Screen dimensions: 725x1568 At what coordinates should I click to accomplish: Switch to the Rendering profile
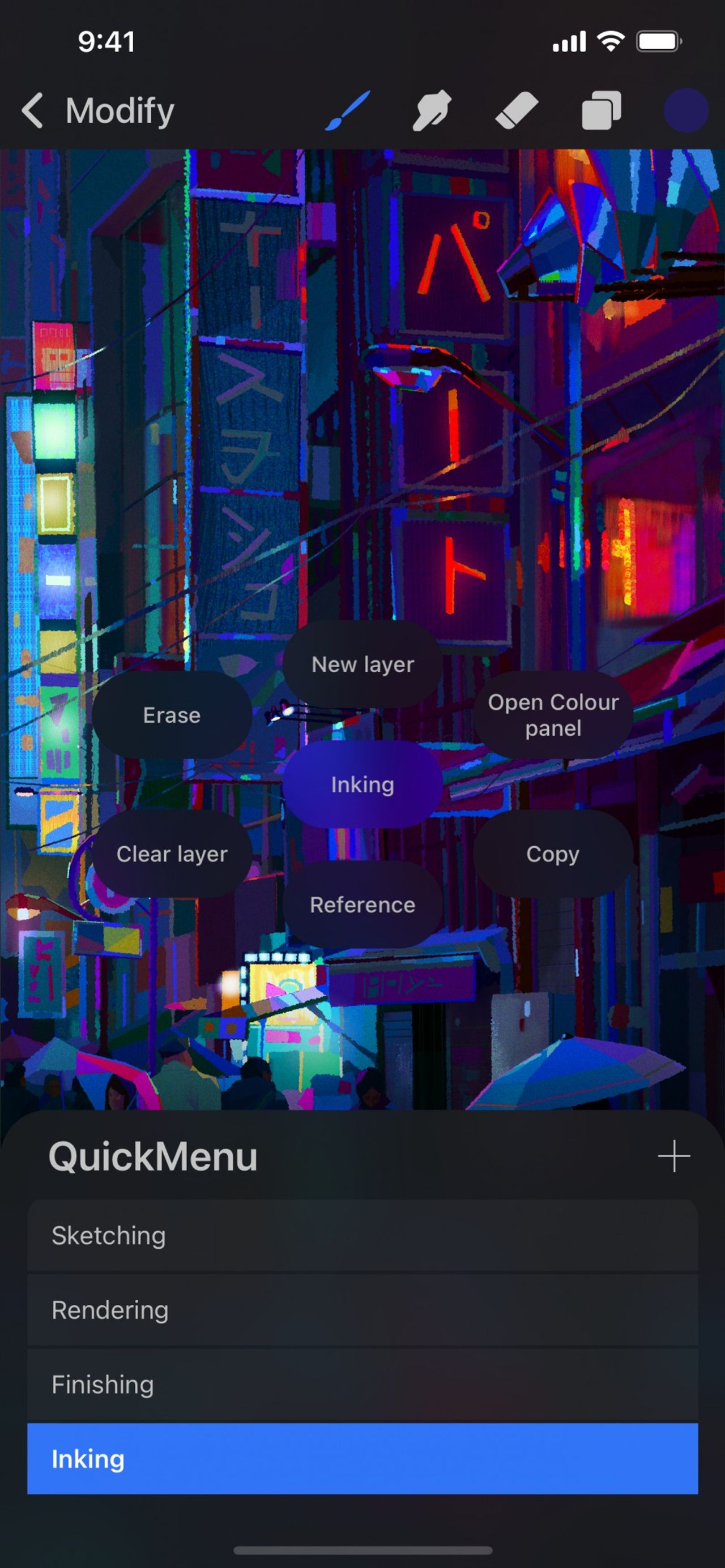pyautogui.click(x=362, y=1310)
